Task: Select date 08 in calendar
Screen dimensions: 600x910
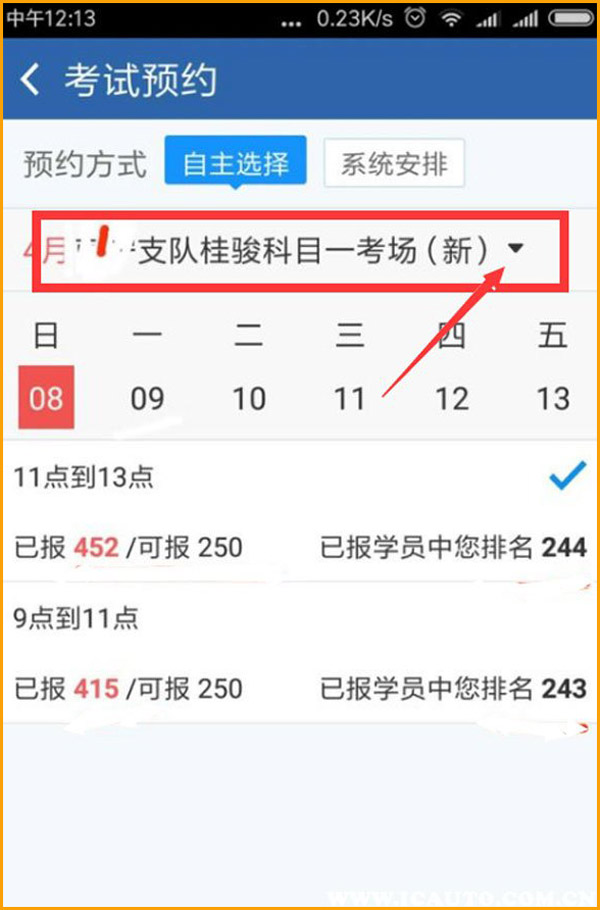Action: 46,399
